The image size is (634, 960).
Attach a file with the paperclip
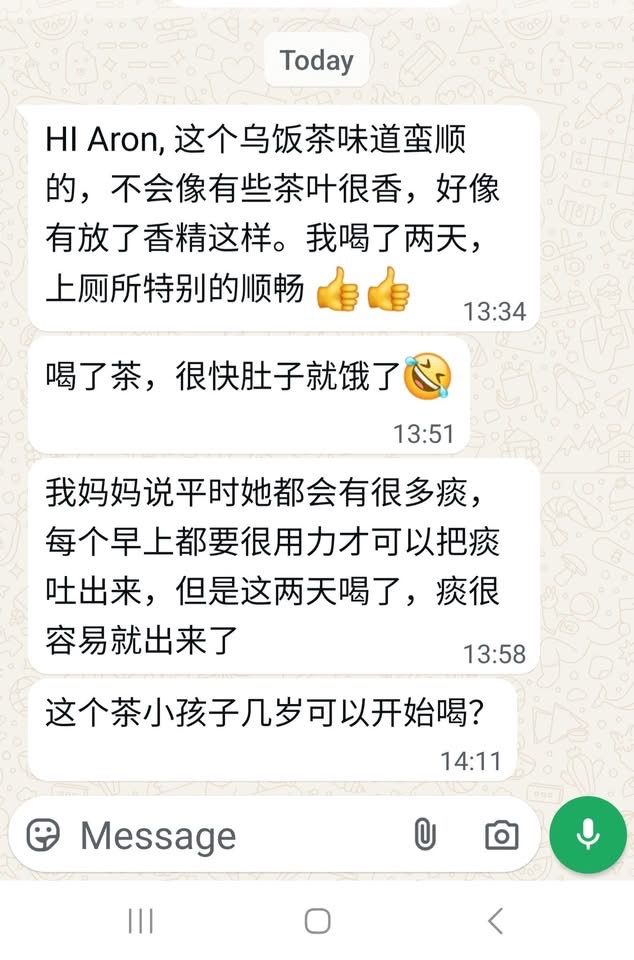pos(425,835)
